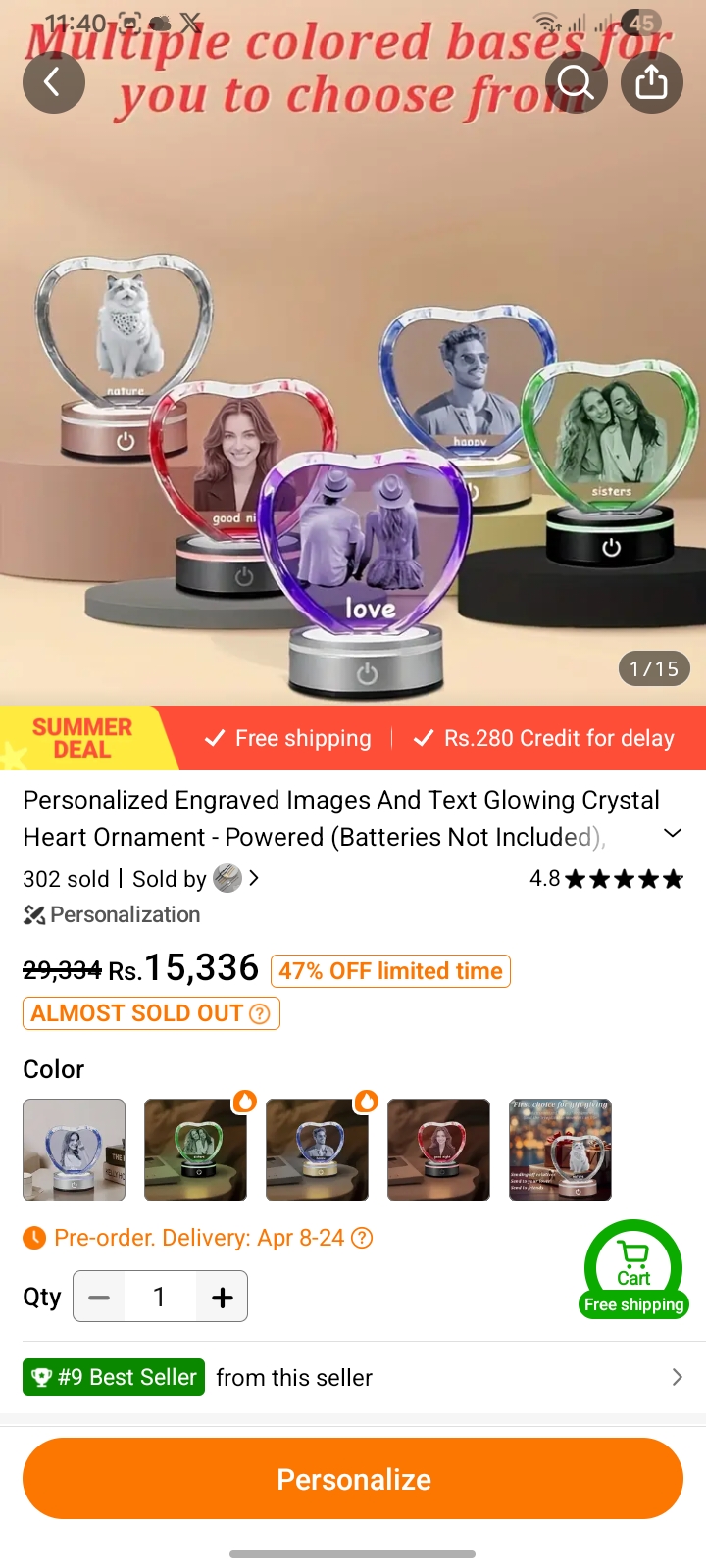
Task: View the 4.8 star rating reviews
Action: [x=606, y=879]
